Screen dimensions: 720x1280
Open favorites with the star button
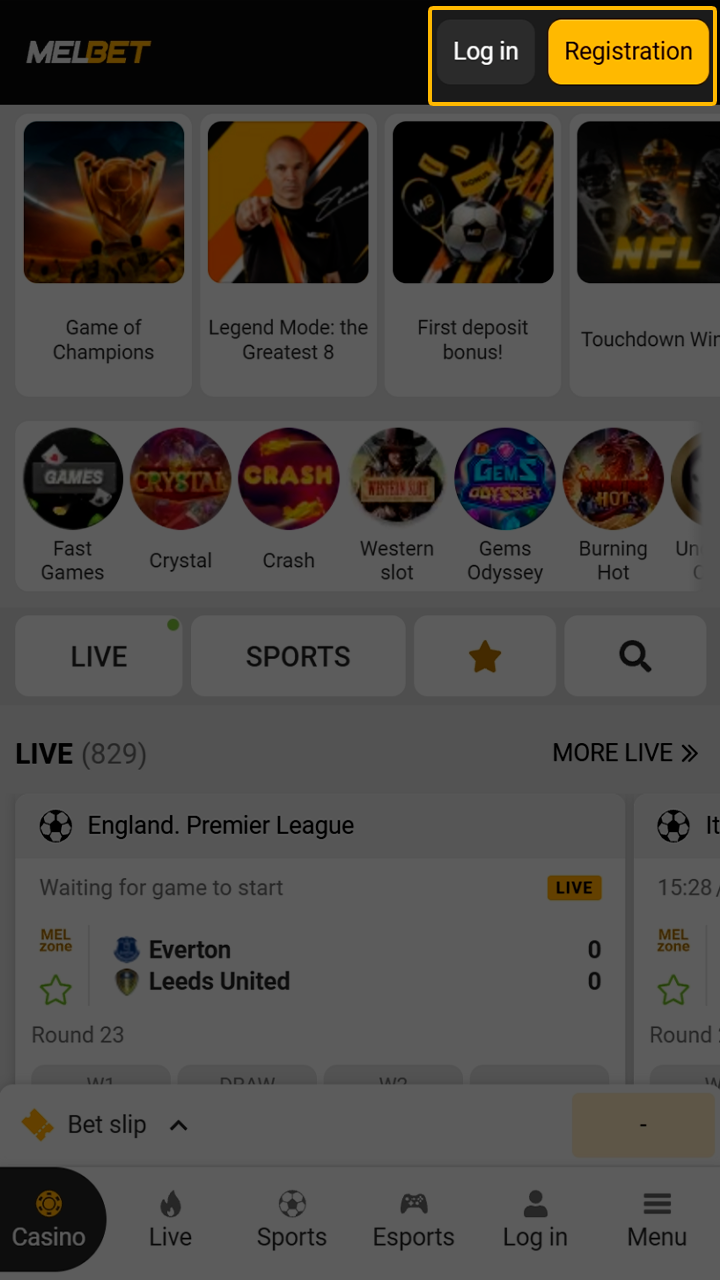(485, 656)
